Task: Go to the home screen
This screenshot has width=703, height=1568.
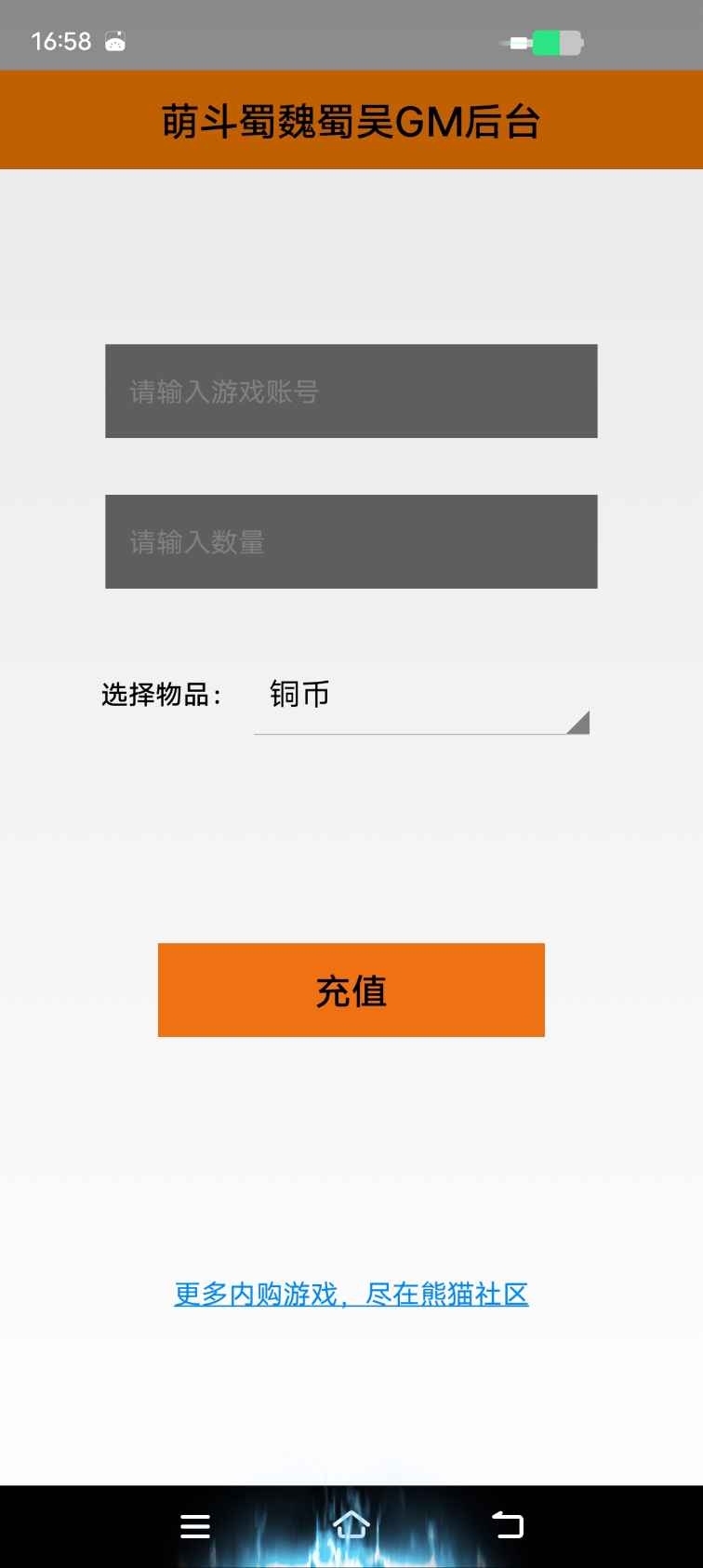Action: point(351,1525)
